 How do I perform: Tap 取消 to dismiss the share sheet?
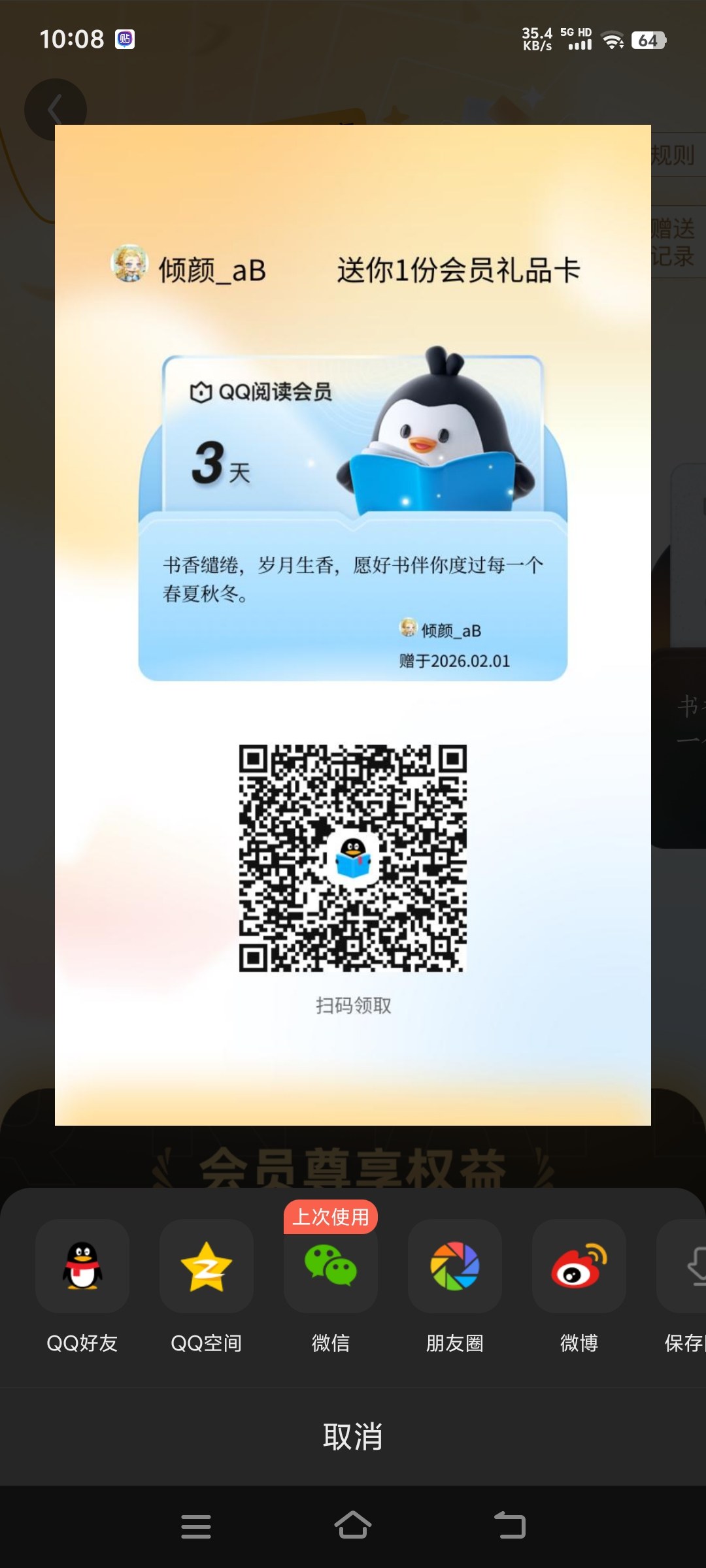pyautogui.click(x=353, y=1437)
